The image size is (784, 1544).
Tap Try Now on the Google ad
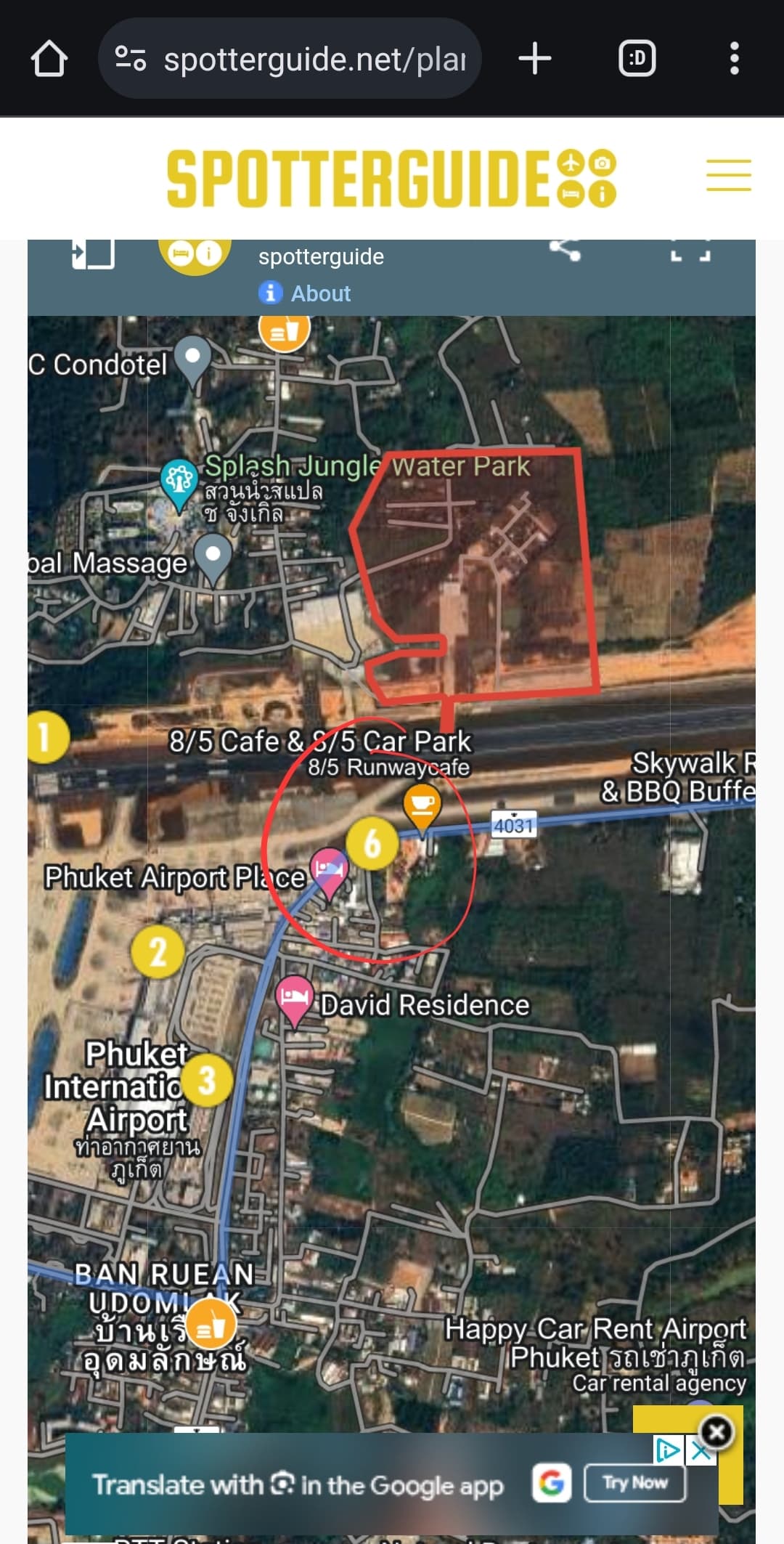(634, 1482)
